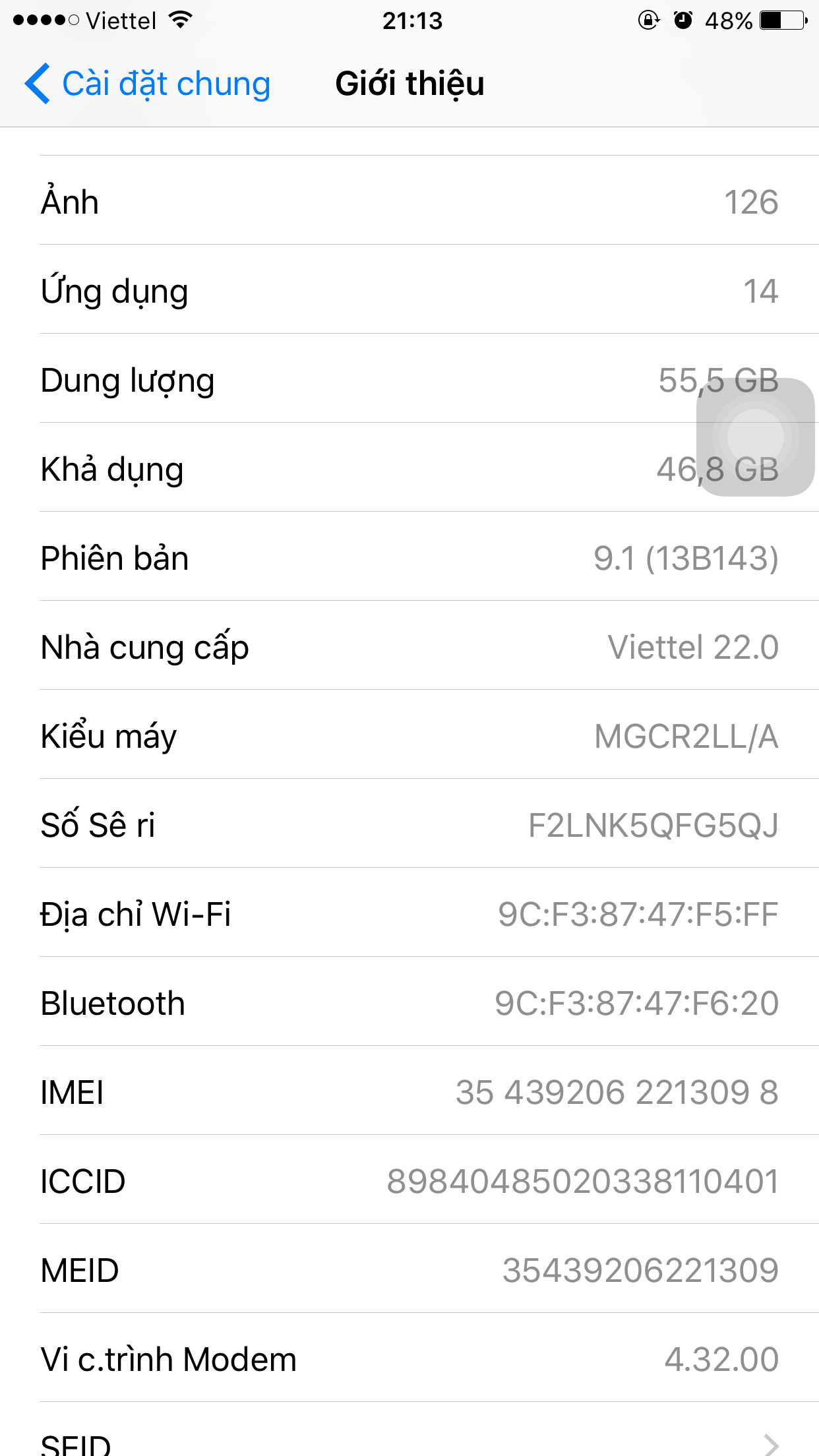This screenshot has width=819, height=1456.
Task: Go back to Cài đặt chung
Action: coord(148,84)
